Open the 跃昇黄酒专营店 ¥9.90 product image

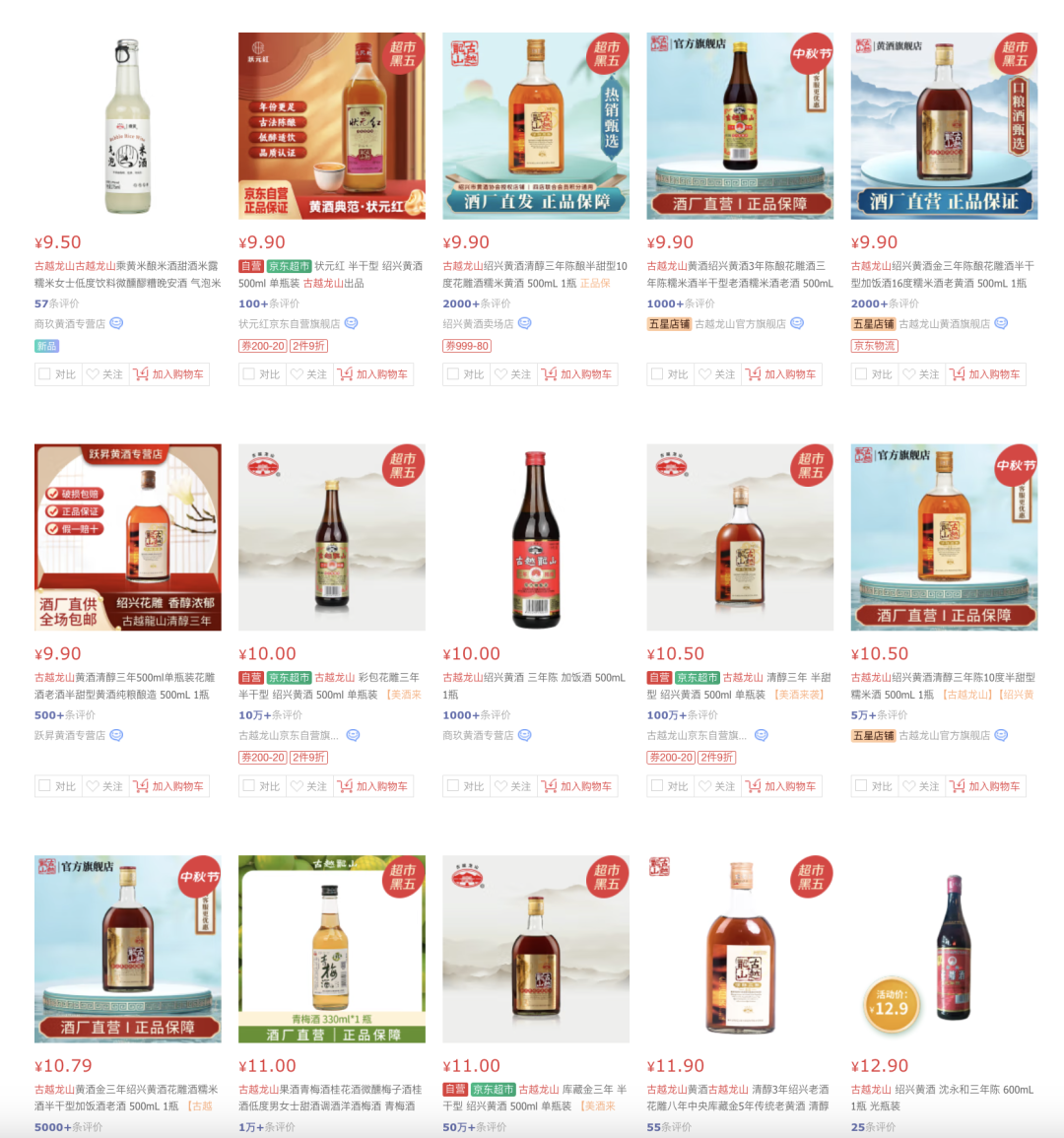pyautogui.click(x=127, y=537)
